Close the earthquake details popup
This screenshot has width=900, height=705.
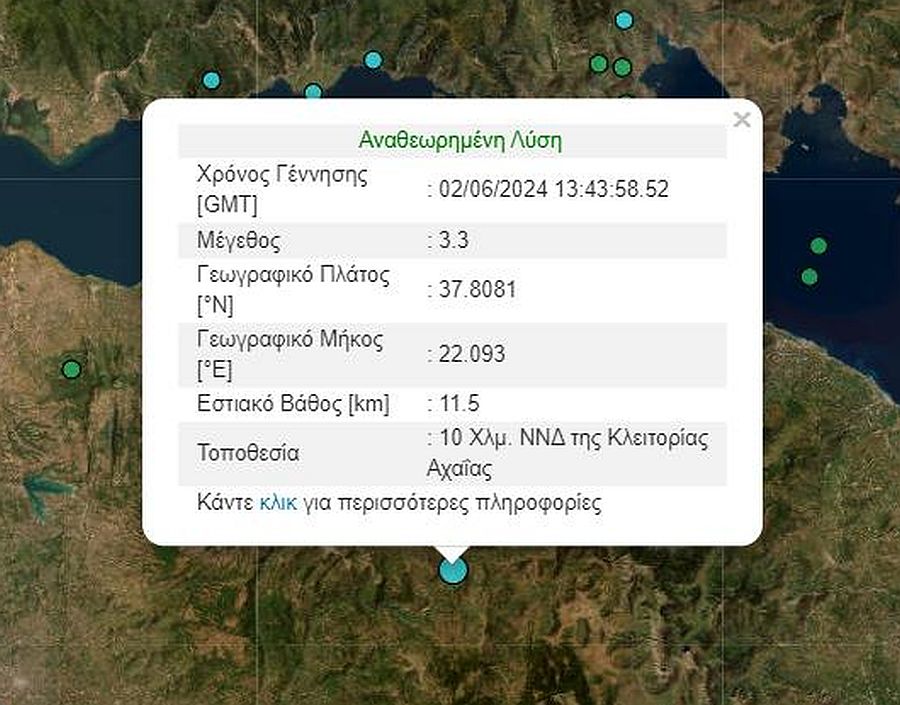pyautogui.click(x=741, y=121)
